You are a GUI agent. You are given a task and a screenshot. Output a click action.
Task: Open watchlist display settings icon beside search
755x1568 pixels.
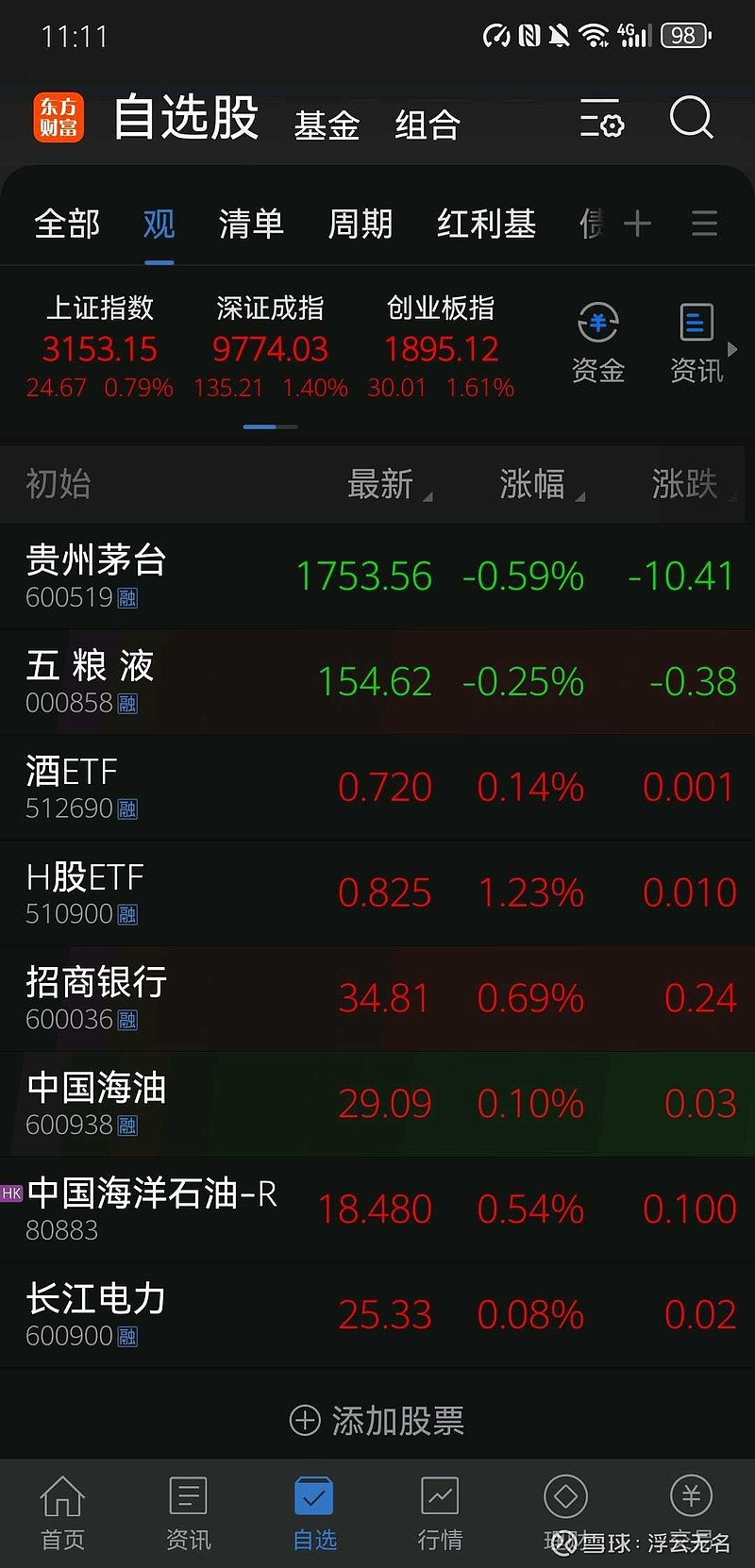point(601,120)
